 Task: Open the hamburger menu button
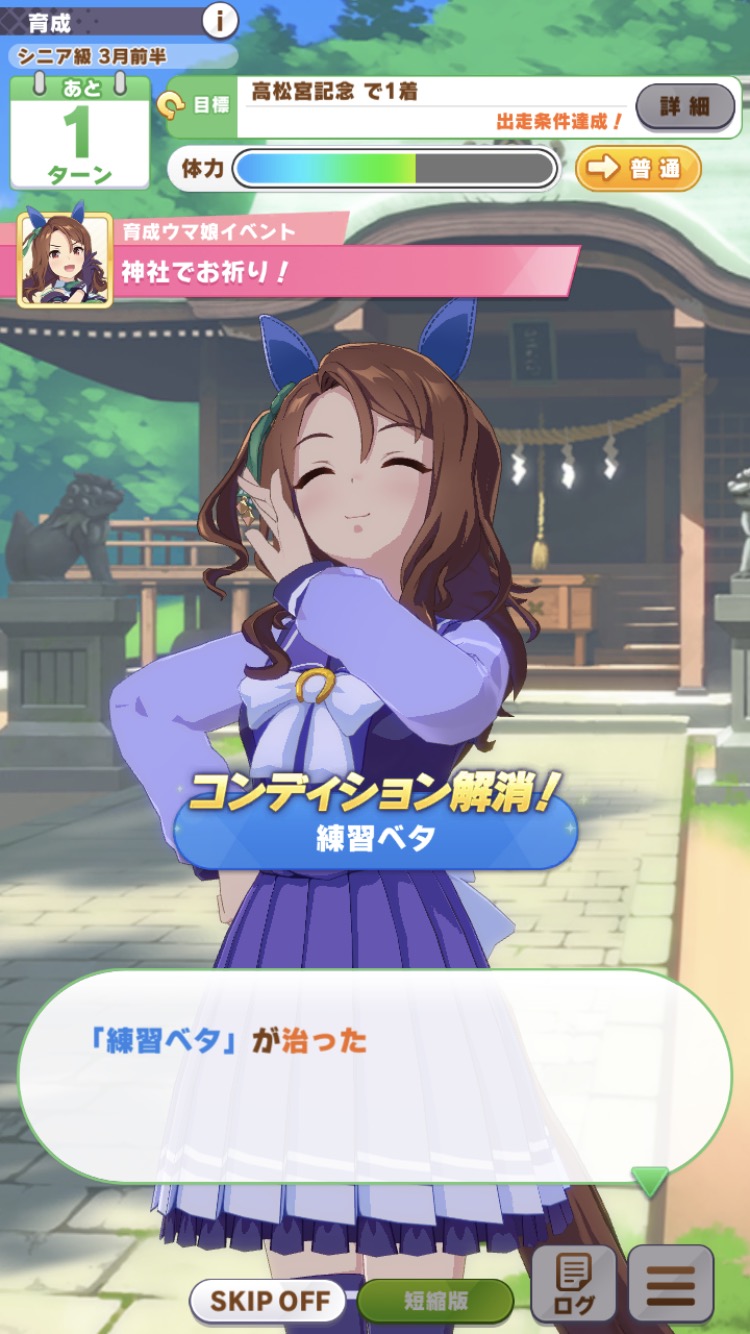pyautogui.click(x=671, y=1285)
